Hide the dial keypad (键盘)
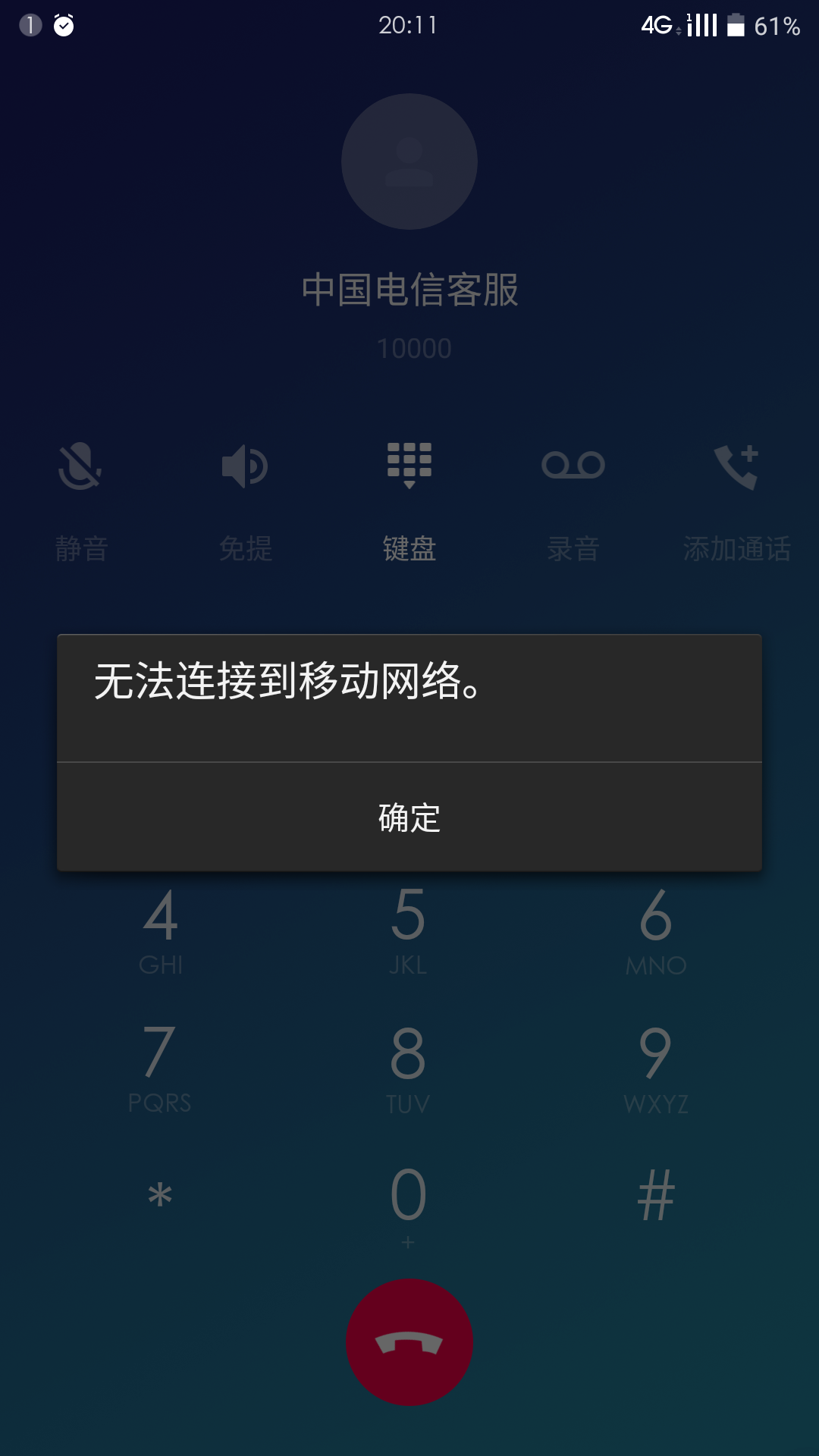819x1456 pixels. (409, 493)
